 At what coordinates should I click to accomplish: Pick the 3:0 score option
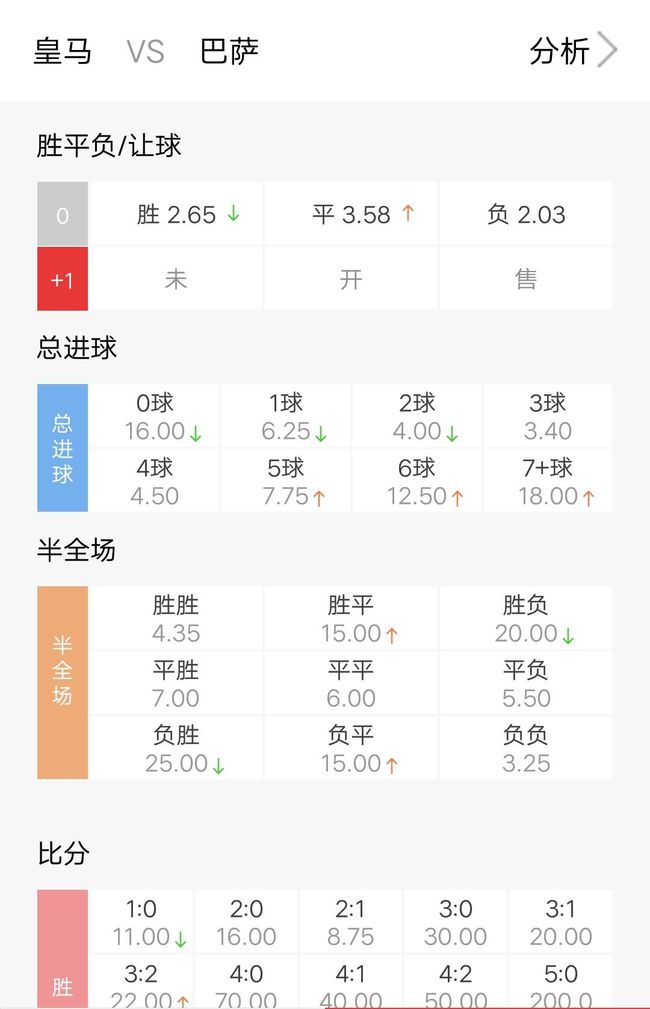point(456,922)
